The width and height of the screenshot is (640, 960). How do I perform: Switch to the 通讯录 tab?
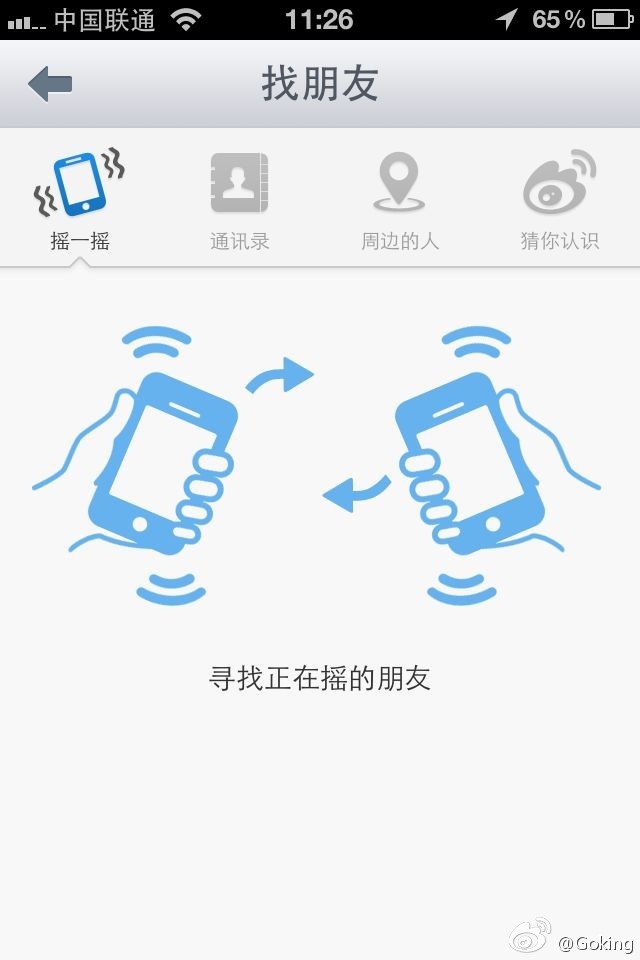(x=240, y=200)
